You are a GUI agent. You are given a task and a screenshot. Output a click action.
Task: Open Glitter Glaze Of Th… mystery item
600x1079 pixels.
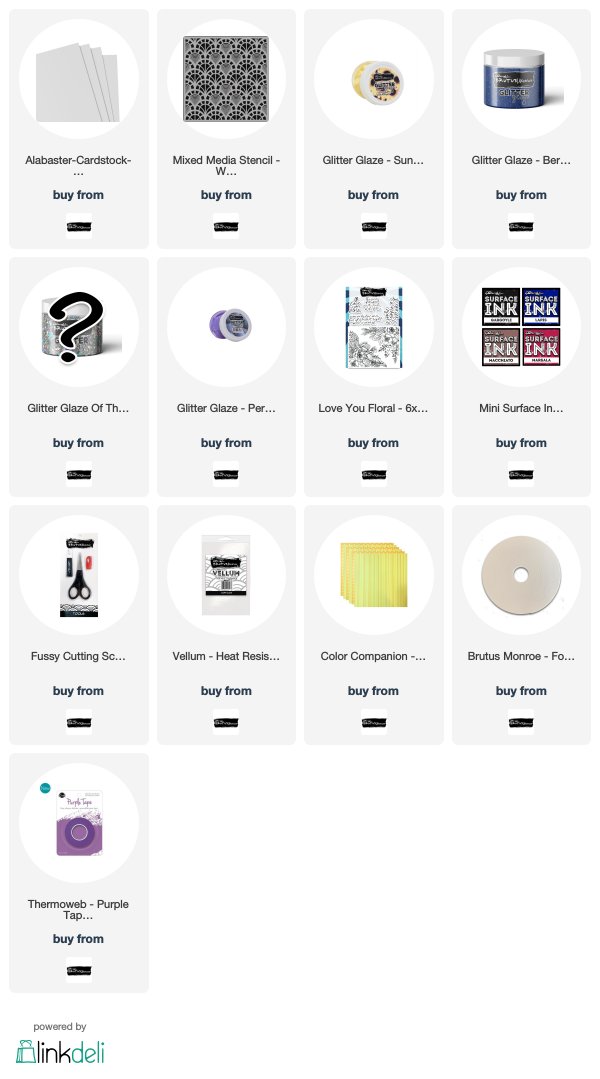(78, 377)
